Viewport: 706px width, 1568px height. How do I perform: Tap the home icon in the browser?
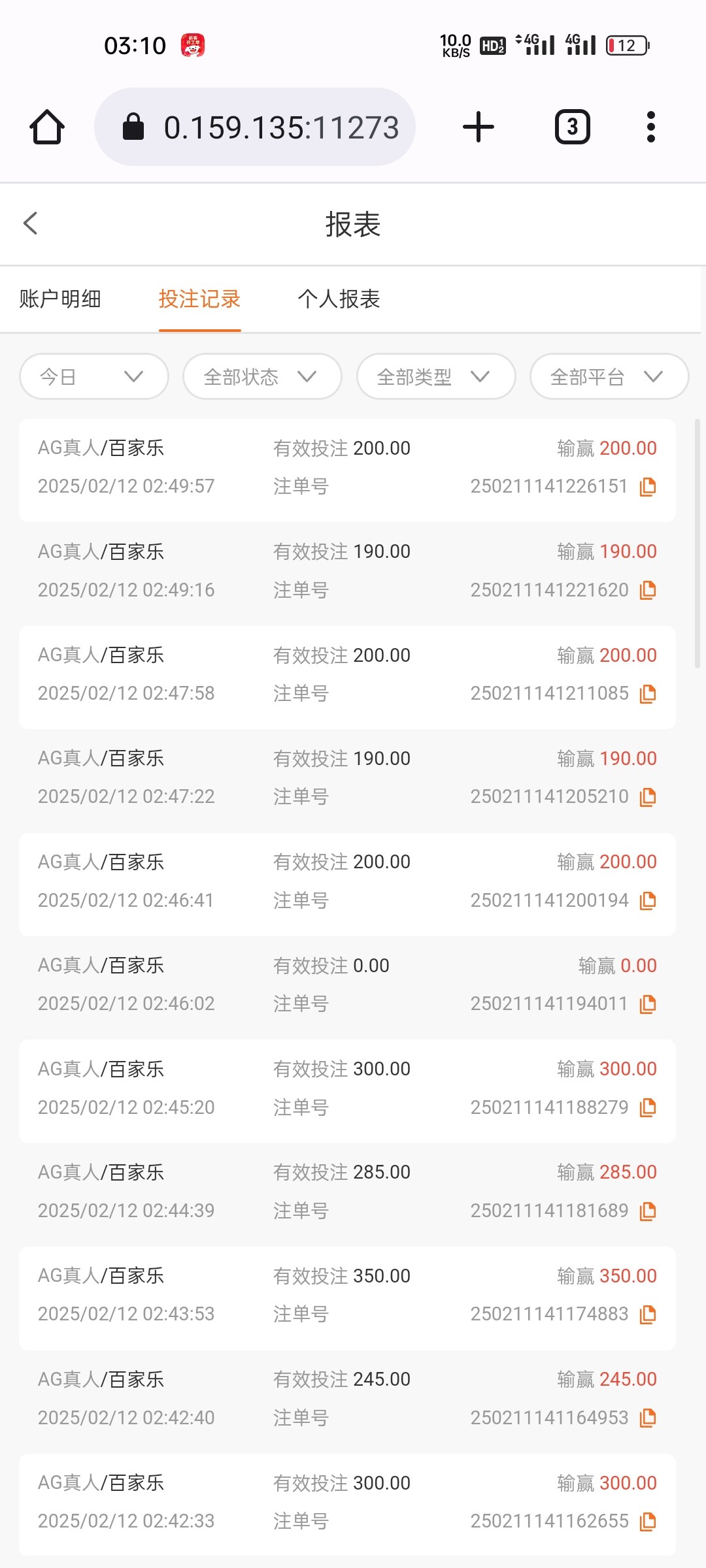[46, 126]
